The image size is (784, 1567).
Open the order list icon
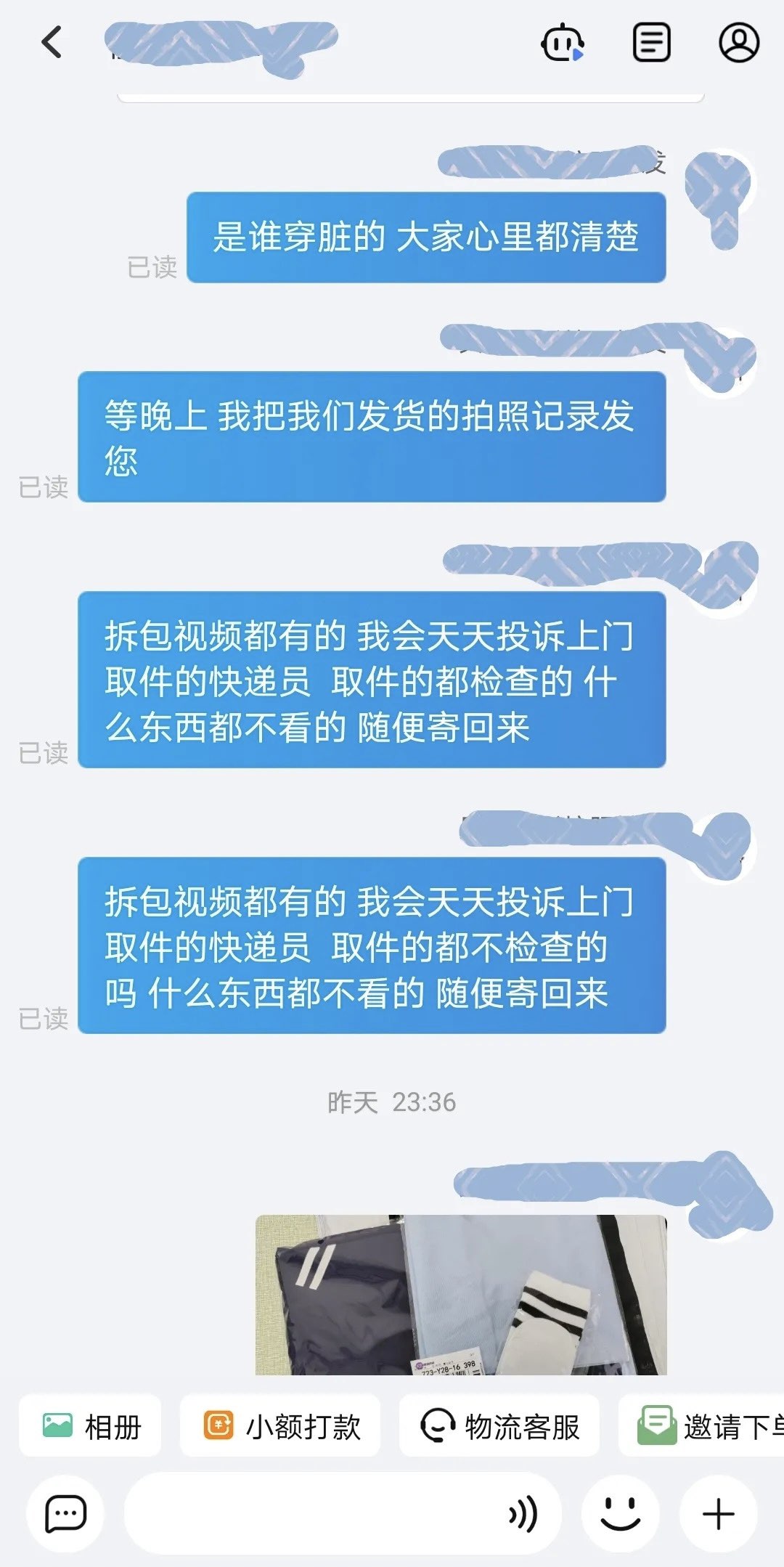pos(651,42)
